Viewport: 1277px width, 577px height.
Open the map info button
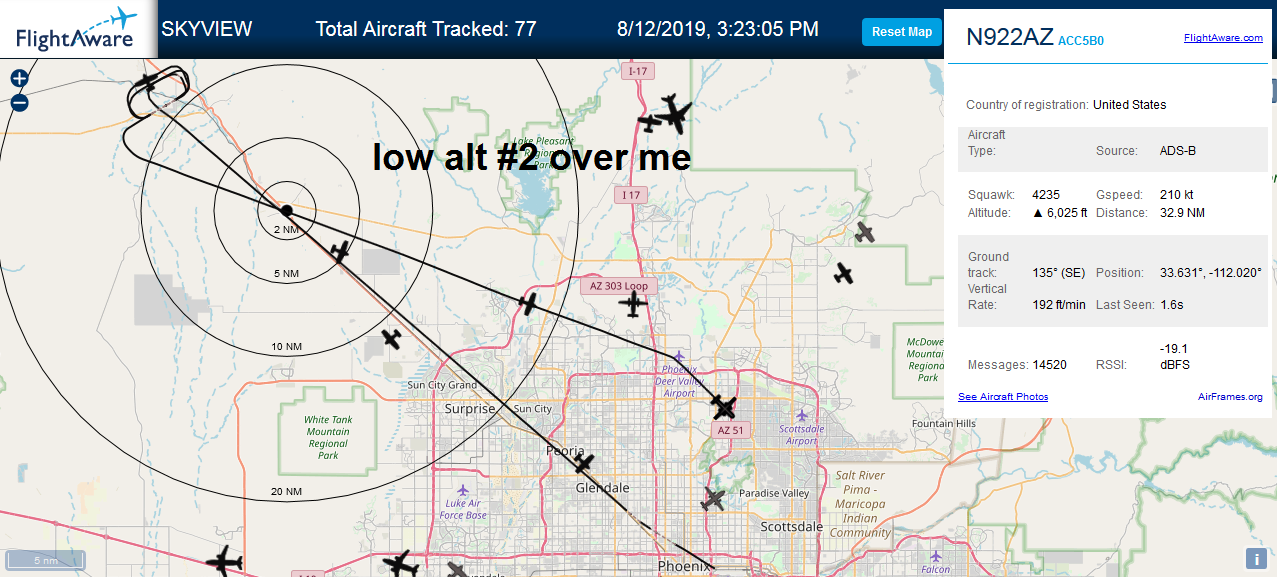1255,558
